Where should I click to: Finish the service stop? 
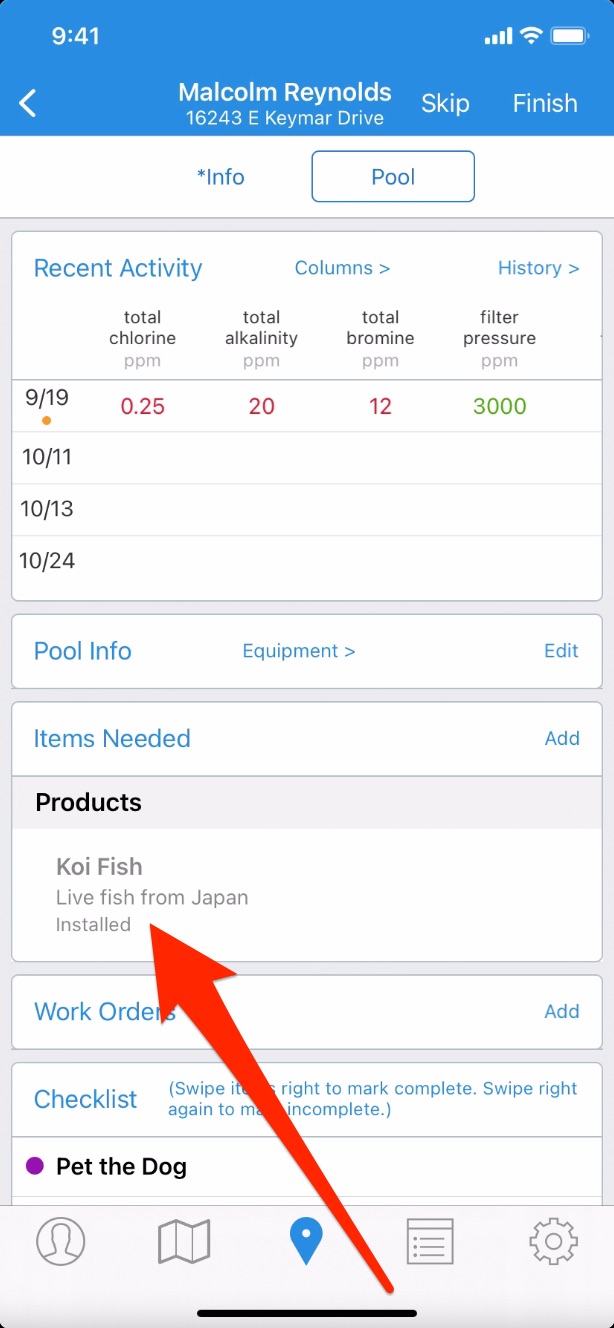pyautogui.click(x=545, y=103)
